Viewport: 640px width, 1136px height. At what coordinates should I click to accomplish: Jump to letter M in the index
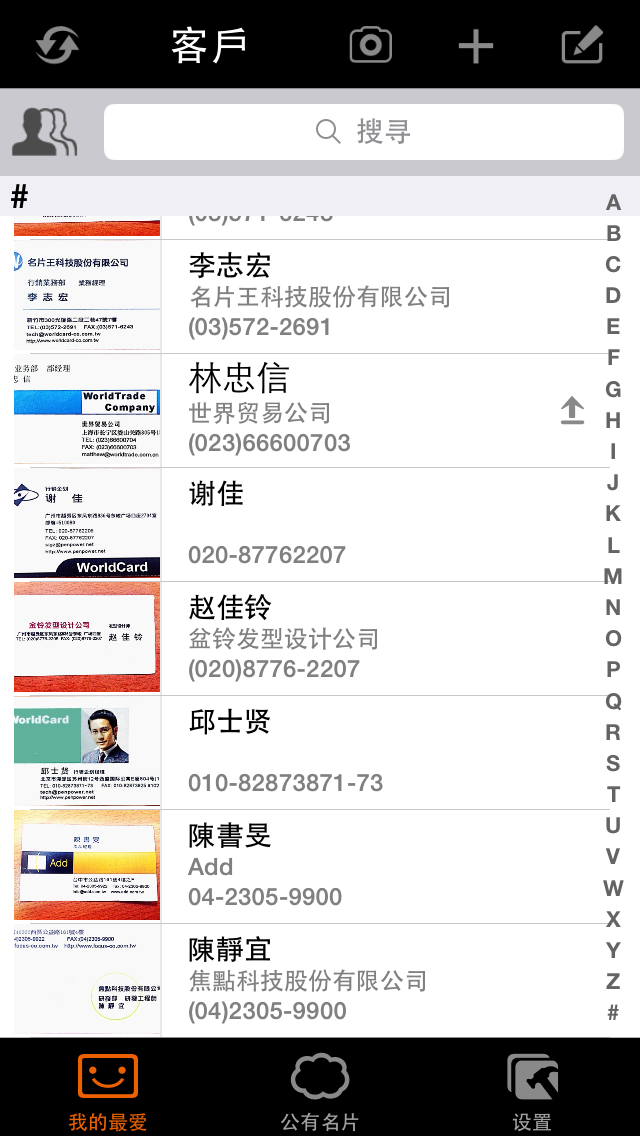click(x=613, y=576)
